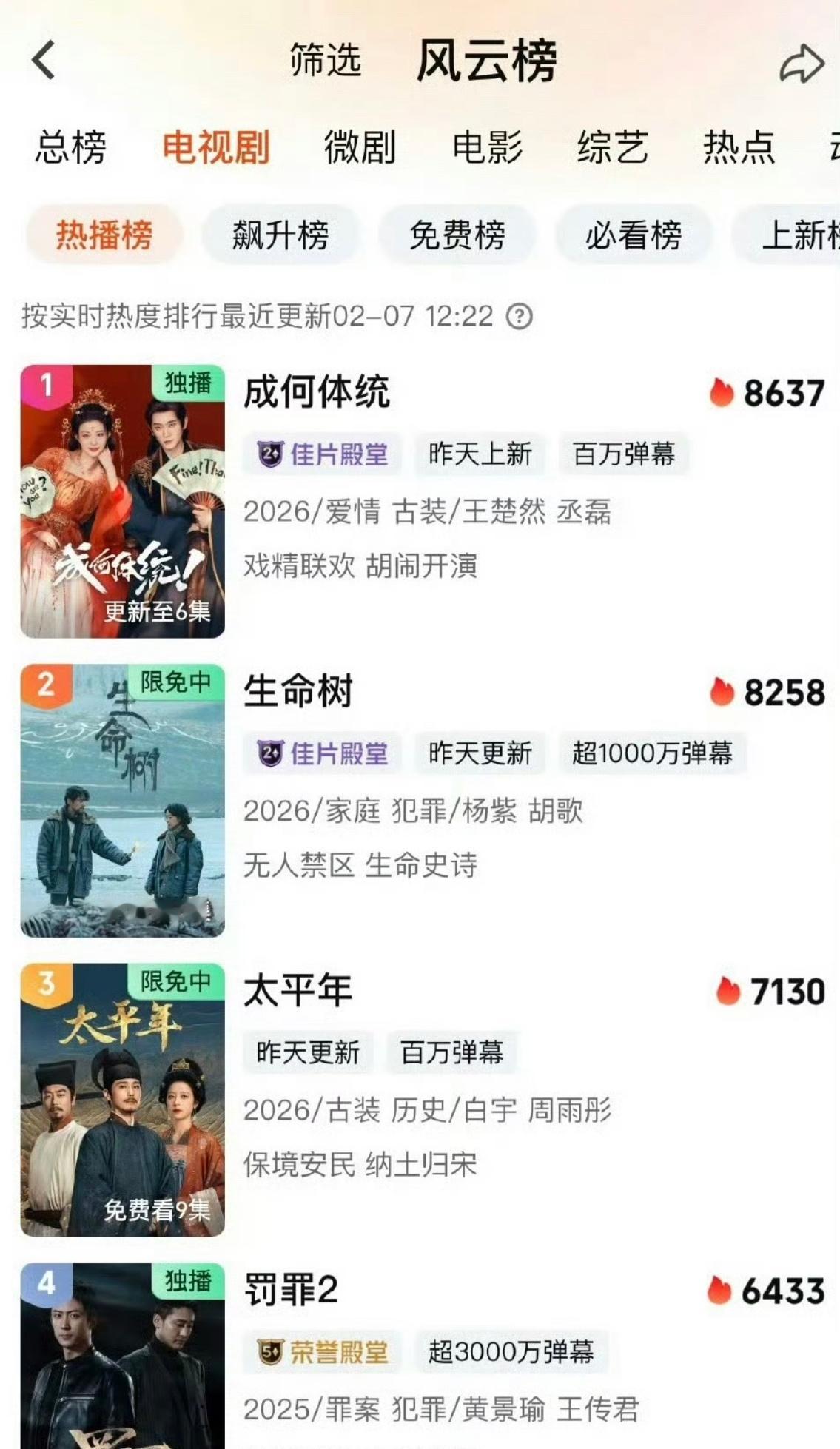Click the 昨天上新 tag under 成何体统
Screen dimensions: 840x1449
click(x=482, y=456)
